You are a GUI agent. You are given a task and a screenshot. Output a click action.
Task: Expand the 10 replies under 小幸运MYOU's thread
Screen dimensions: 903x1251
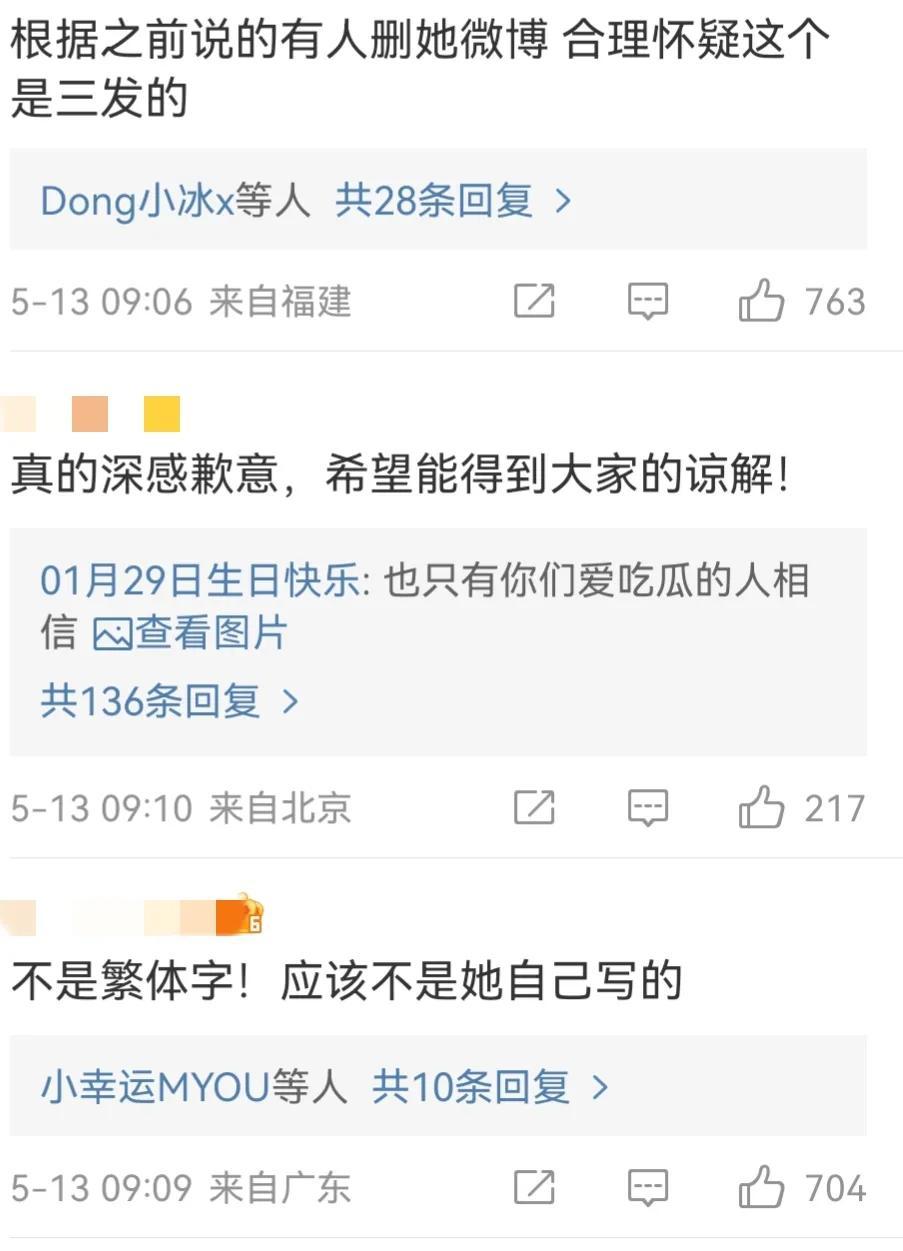tap(490, 1087)
